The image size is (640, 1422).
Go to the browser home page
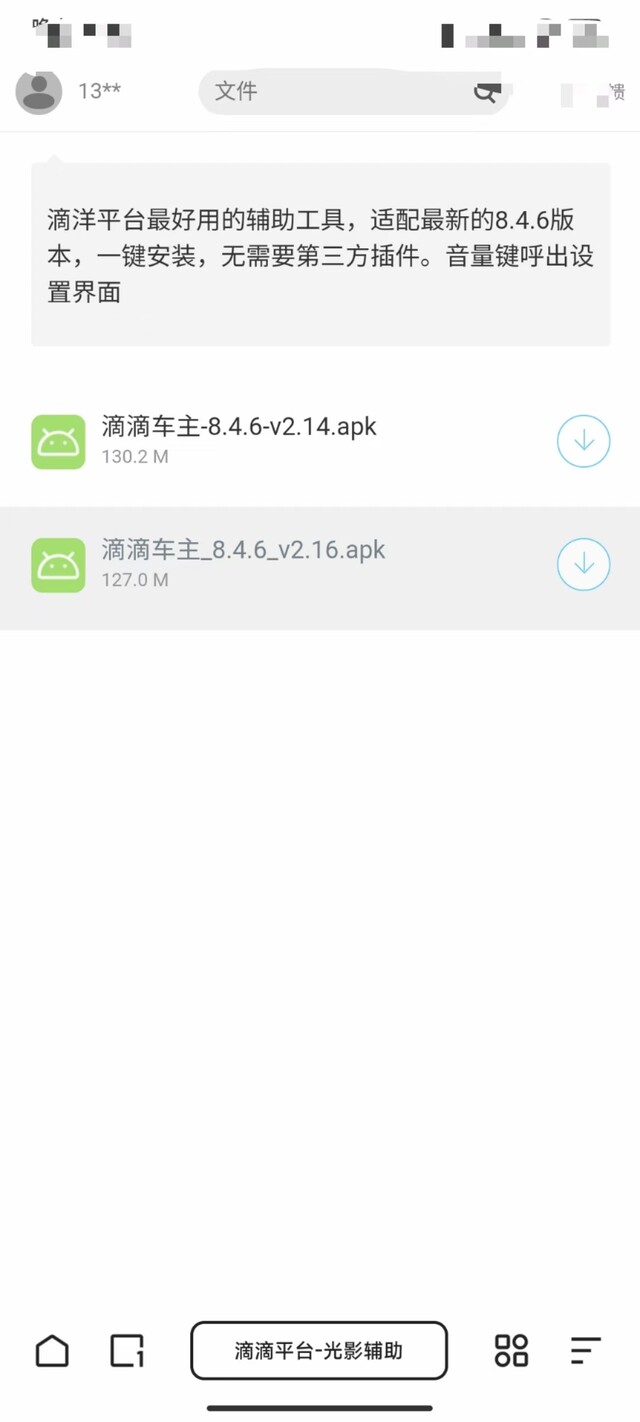52,1351
